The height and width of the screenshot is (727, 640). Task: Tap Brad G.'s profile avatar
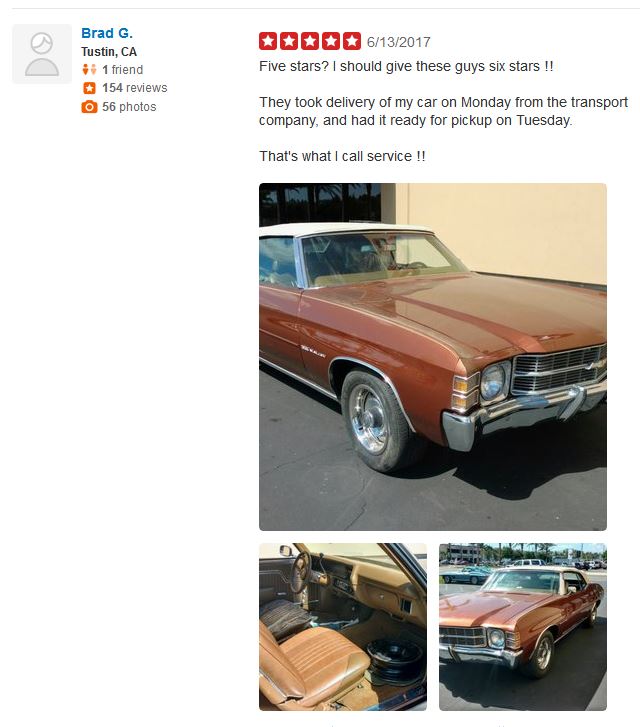tap(42, 54)
